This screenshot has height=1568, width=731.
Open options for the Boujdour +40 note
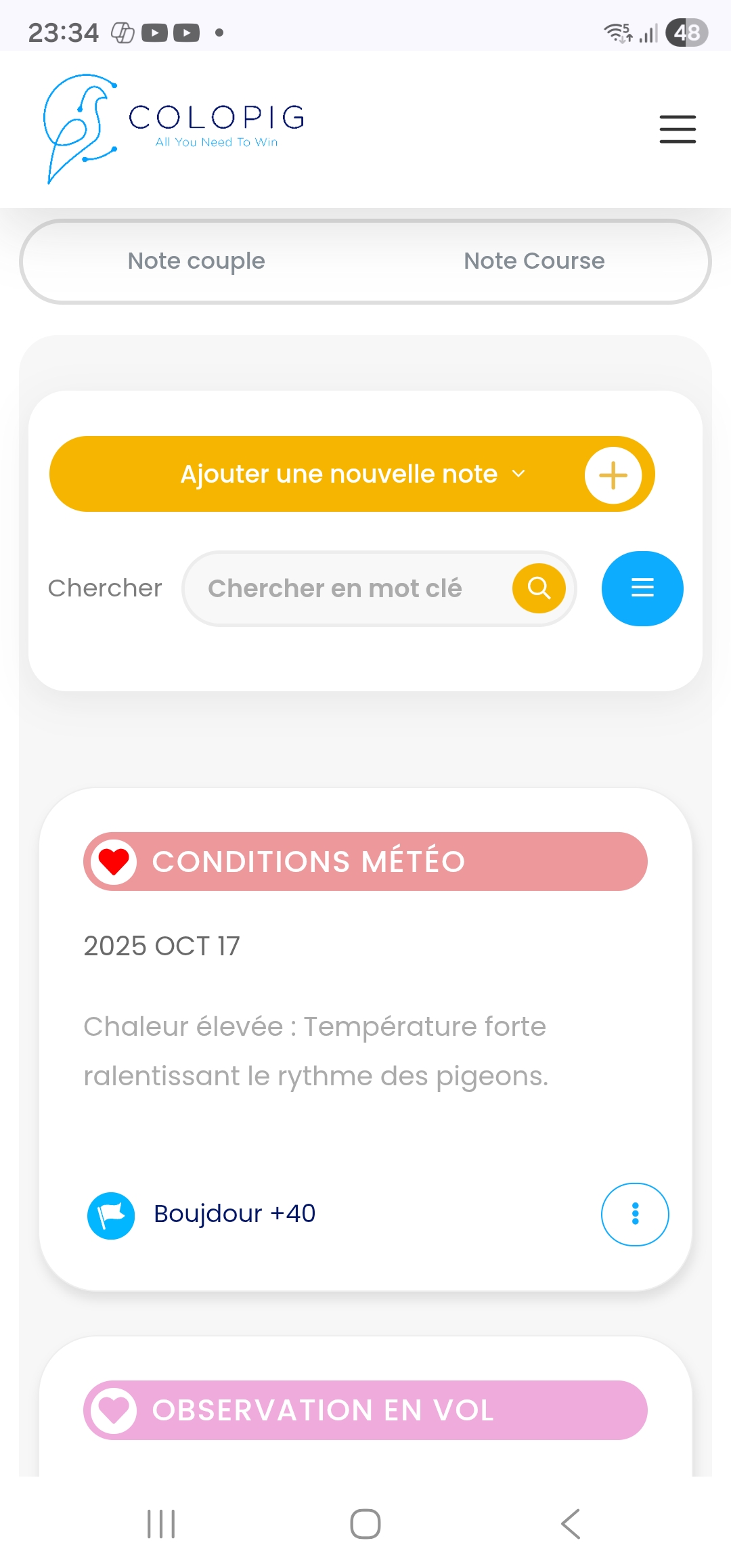635,1214
